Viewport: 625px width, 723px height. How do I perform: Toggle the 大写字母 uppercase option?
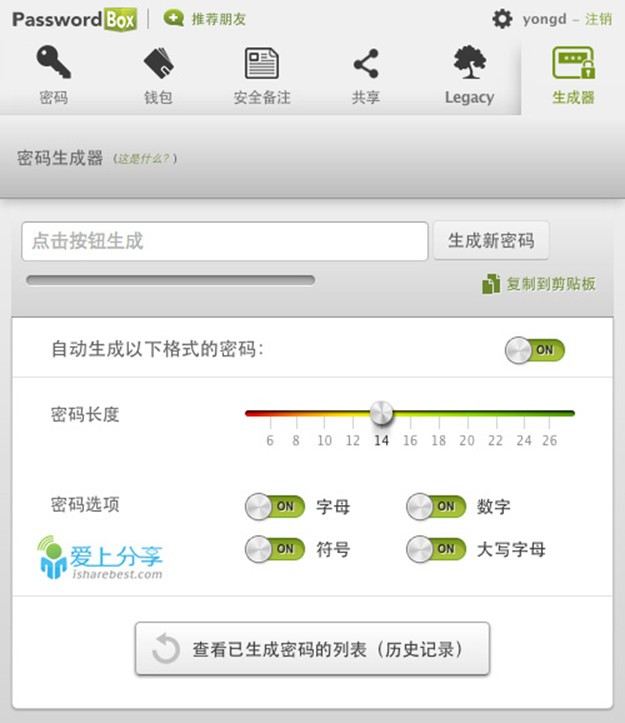pyautogui.click(x=436, y=549)
